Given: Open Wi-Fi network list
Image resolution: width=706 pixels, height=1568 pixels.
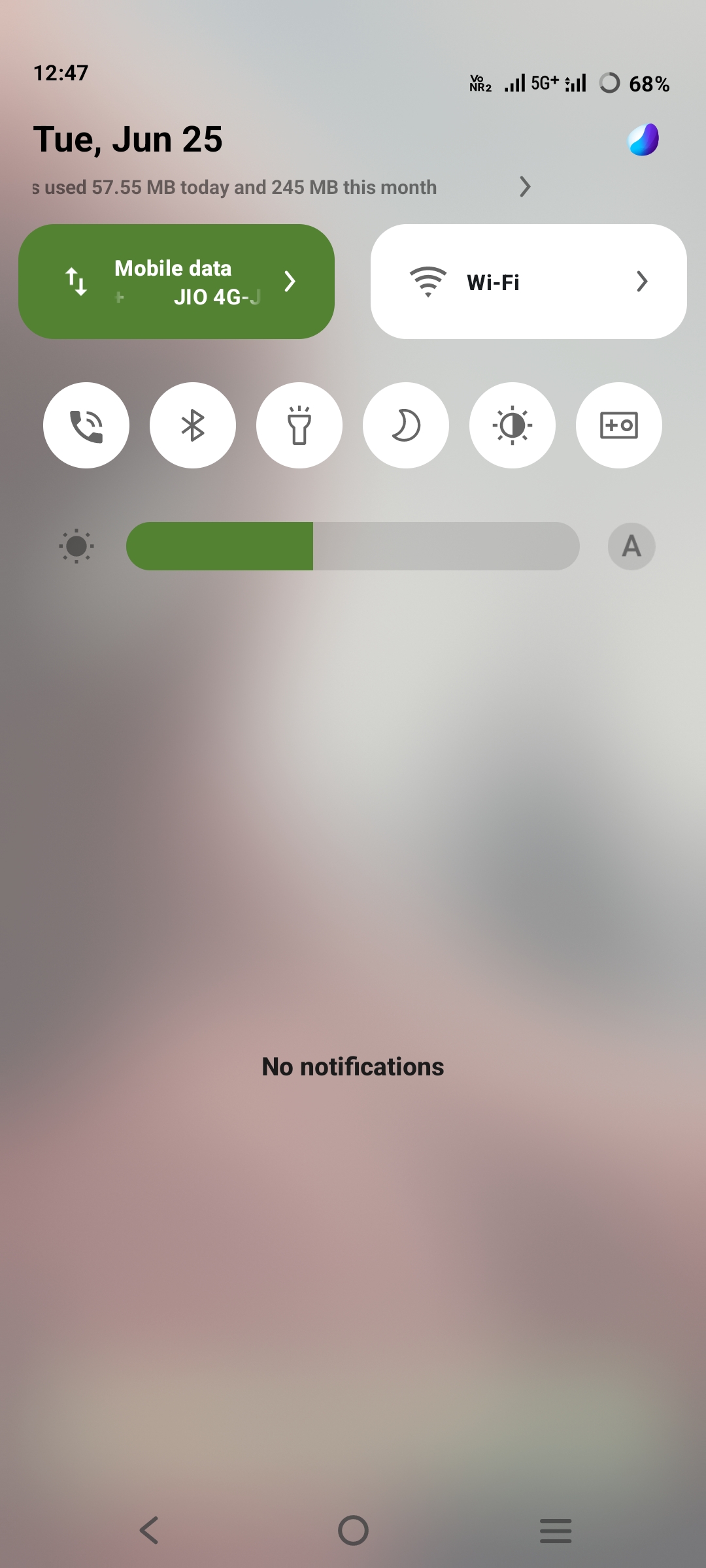Looking at the screenshot, I should pyautogui.click(x=642, y=282).
